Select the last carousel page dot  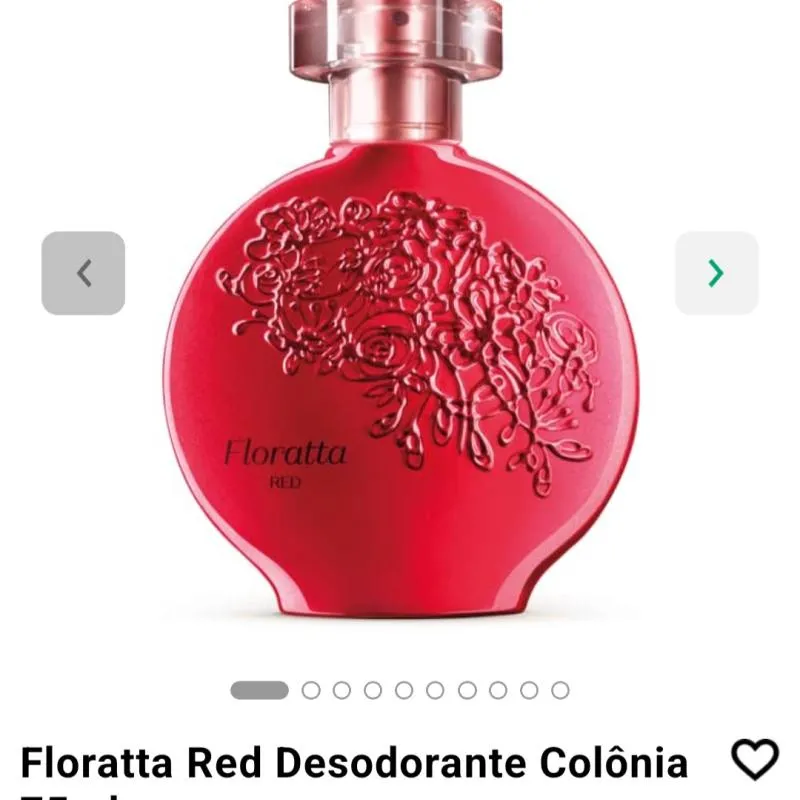pos(560,690)
